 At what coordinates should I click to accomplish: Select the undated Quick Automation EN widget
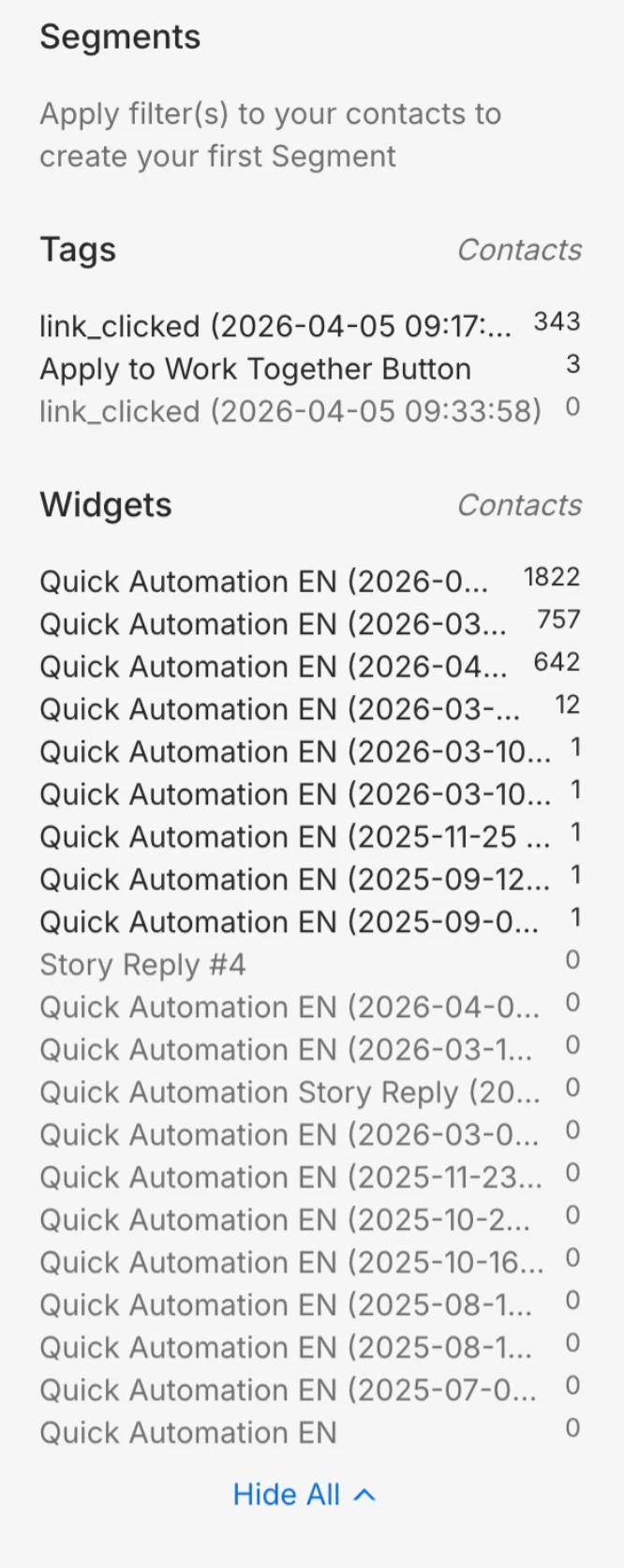click(187, 1433)
